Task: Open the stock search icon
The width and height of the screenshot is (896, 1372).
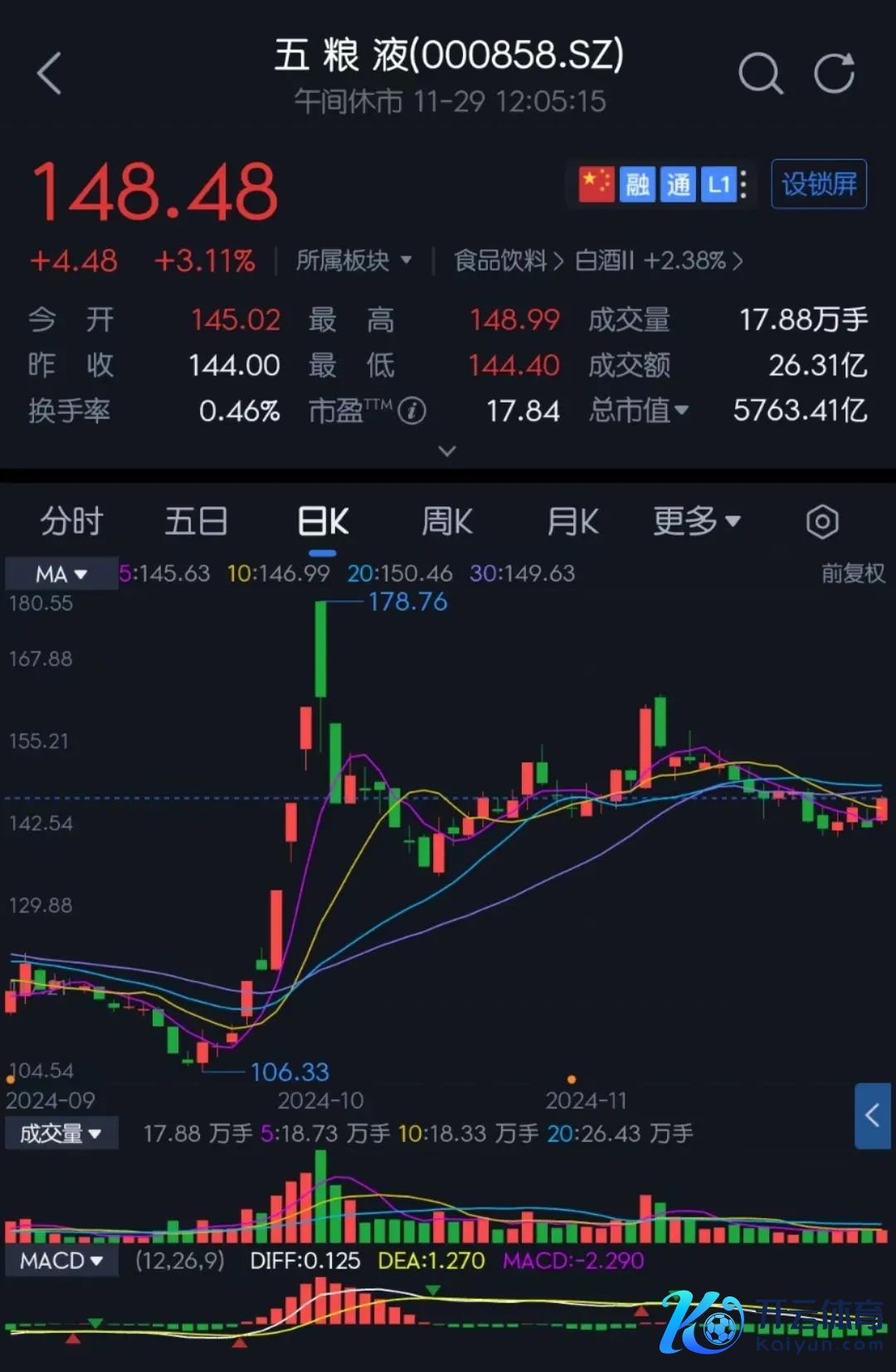Action: [x=760, y=74]
